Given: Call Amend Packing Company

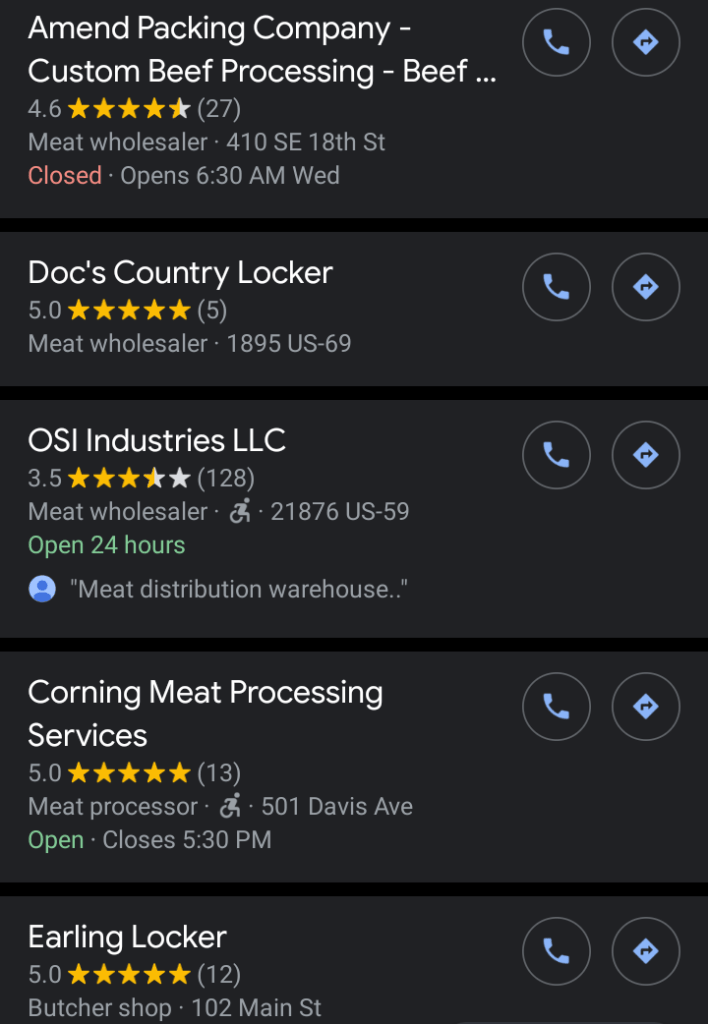Looking at the screenshot, I should pyautogui.click(x=556, y=43).
